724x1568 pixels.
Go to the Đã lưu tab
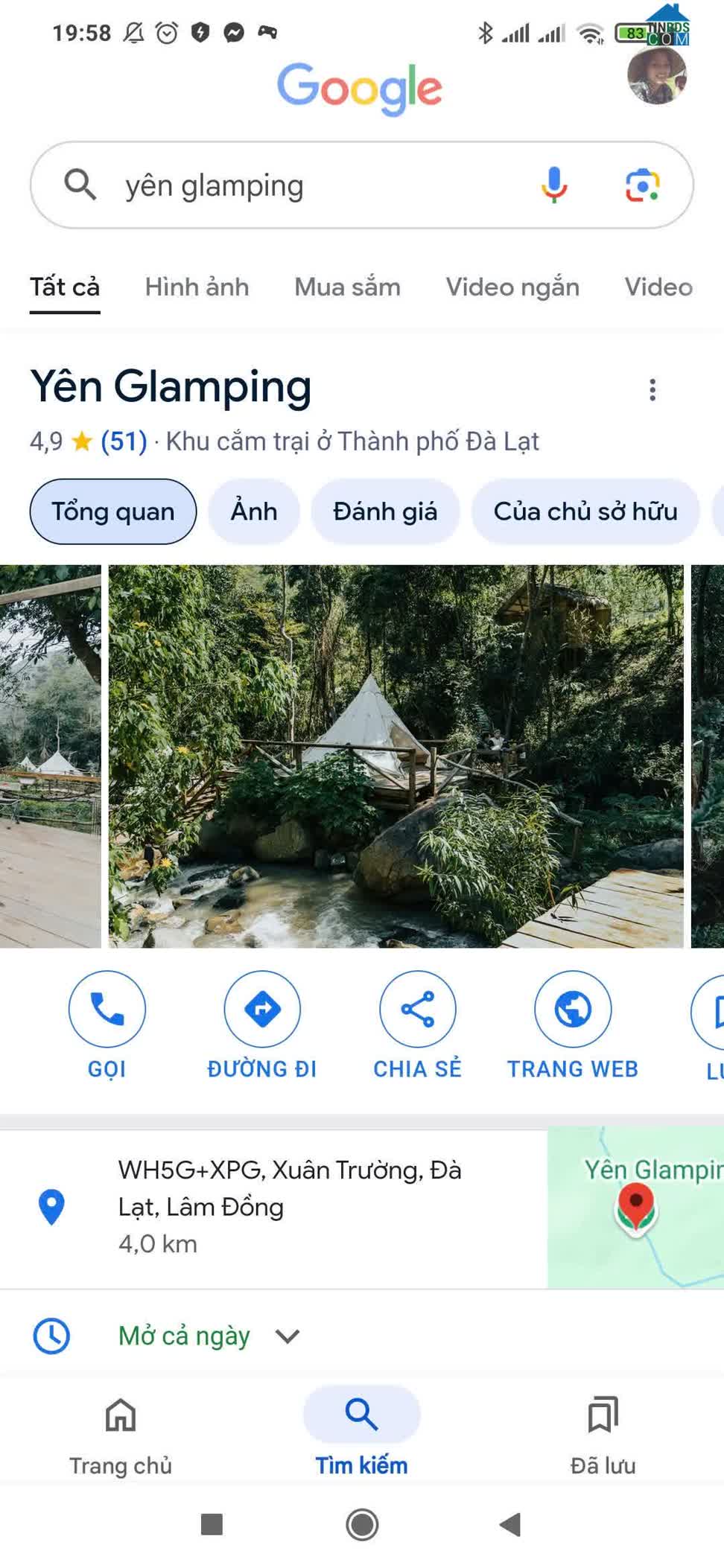603,1435
